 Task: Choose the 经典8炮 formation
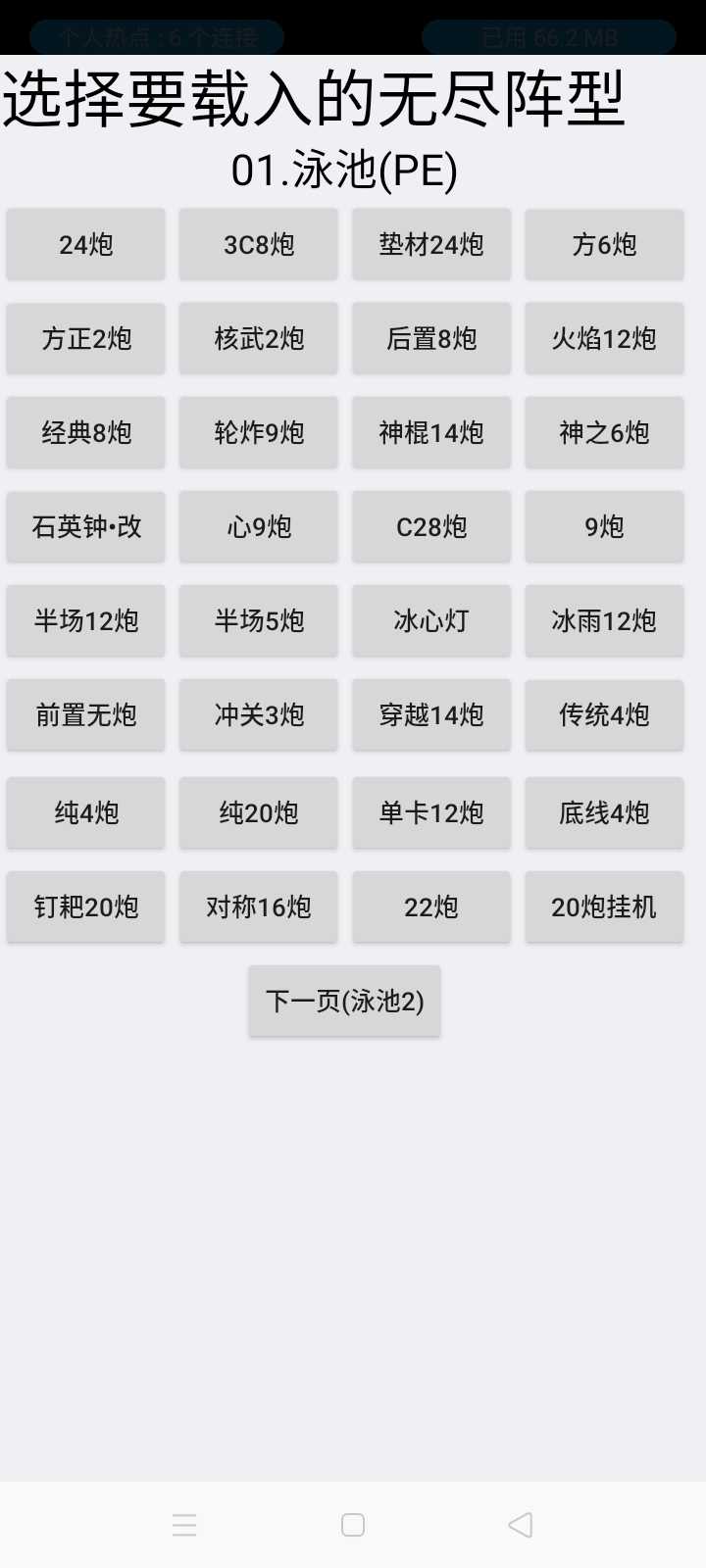pos(86,432)
